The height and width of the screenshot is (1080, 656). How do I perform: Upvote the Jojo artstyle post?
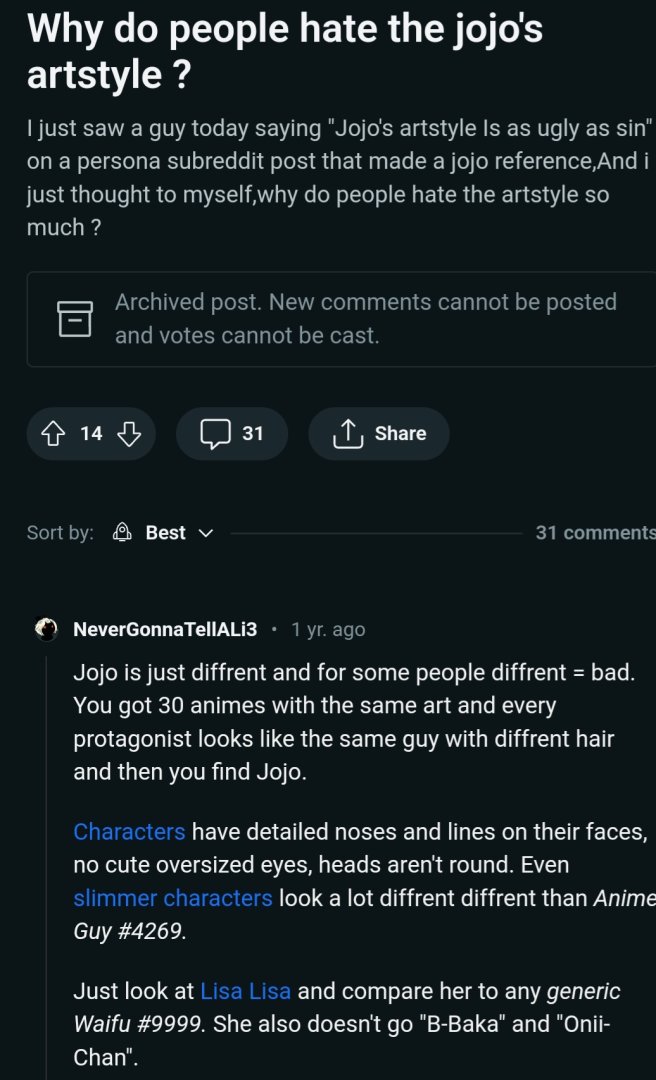(x=52, y=433)
